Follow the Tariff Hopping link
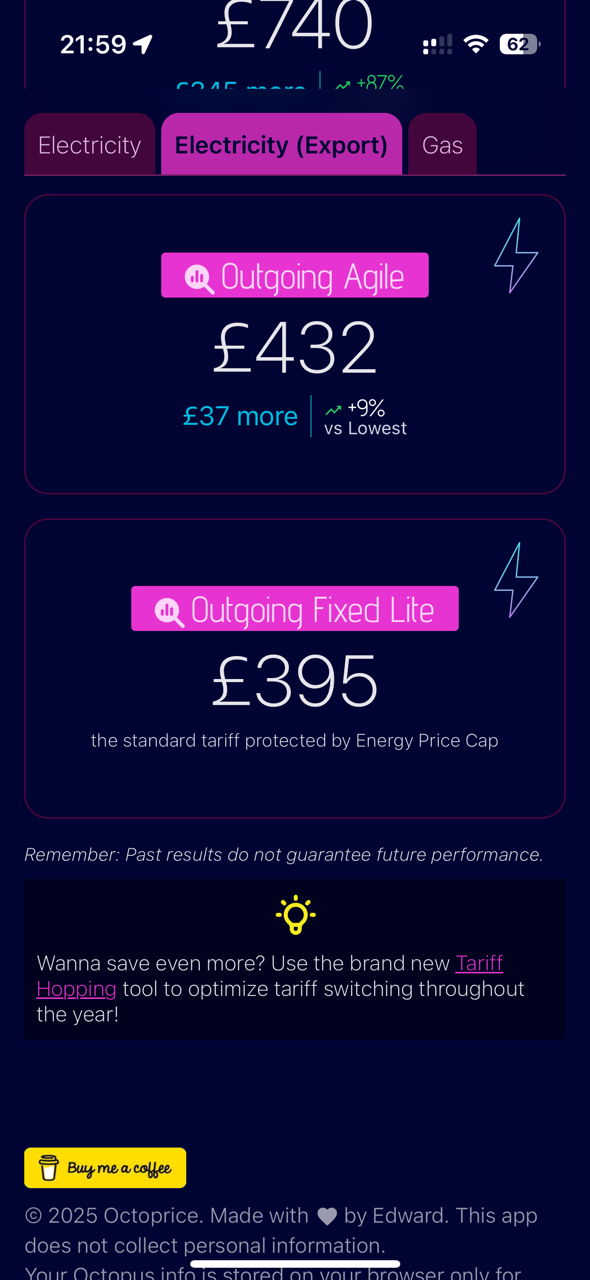The width and height of the screenshot is (590, 1280). click(x=270, y=976)
